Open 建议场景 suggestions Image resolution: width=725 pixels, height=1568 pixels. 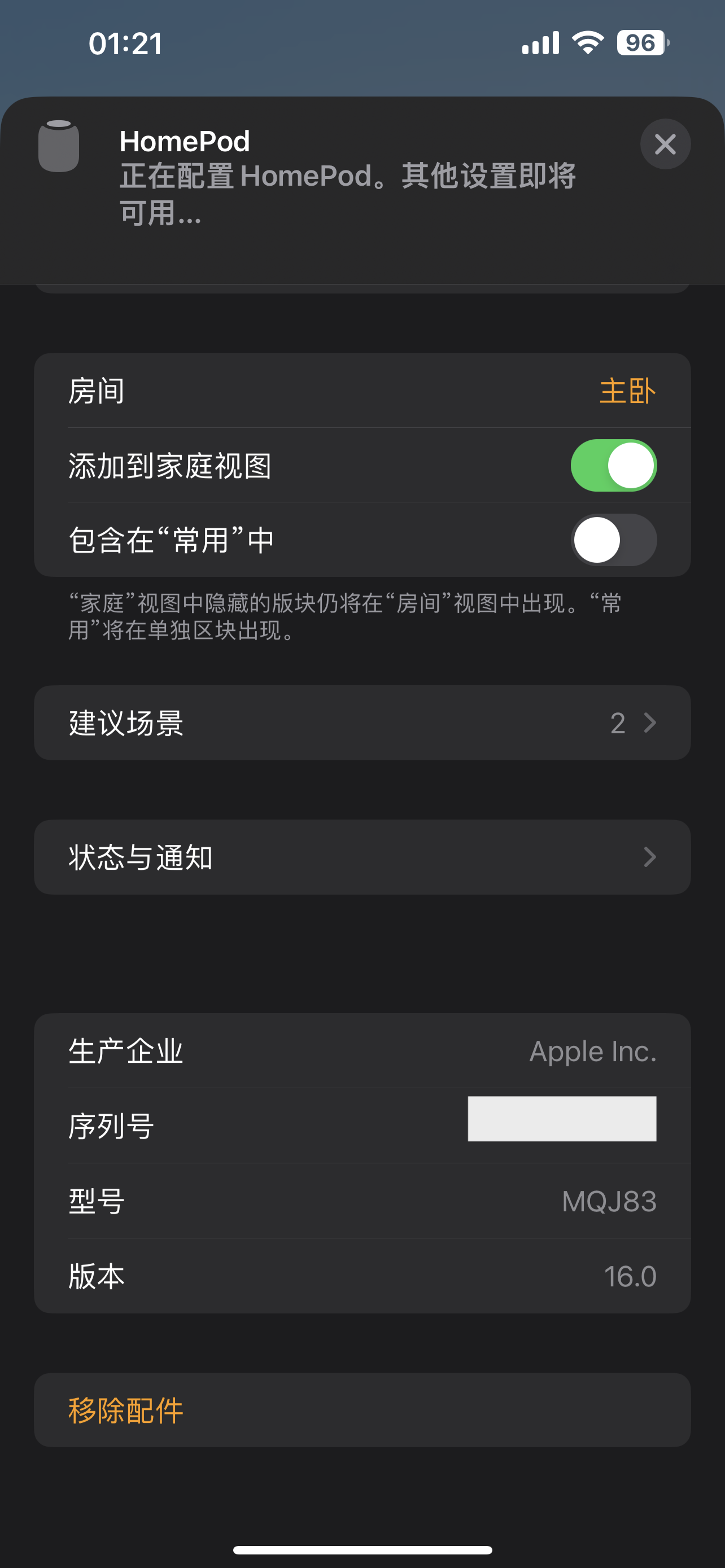pos(362,723)
